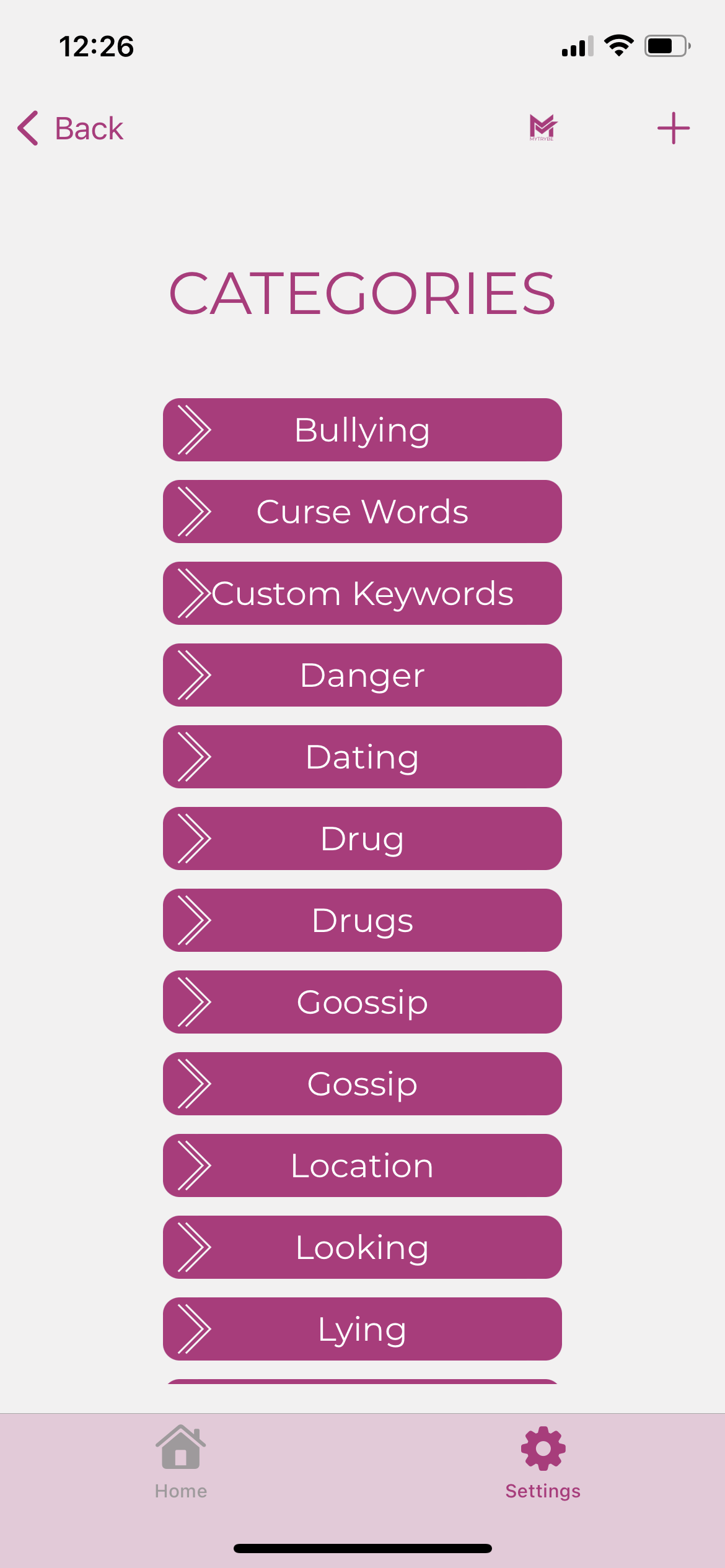The height and width of the screenshot is (1568, 725).
Task: Open the Lying category
Action: [362, 1329]
